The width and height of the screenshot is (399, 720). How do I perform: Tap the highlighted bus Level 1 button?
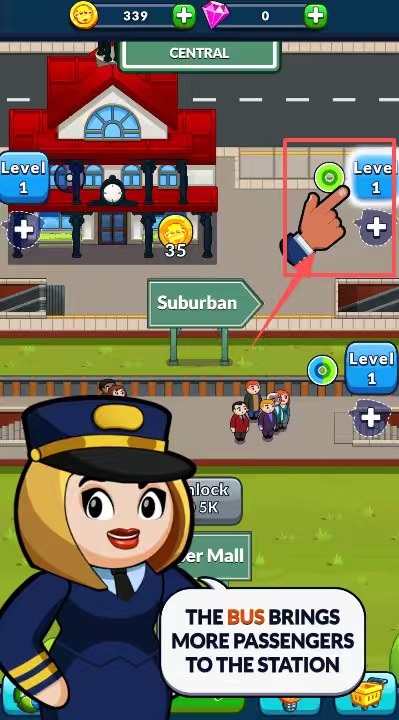375,177
